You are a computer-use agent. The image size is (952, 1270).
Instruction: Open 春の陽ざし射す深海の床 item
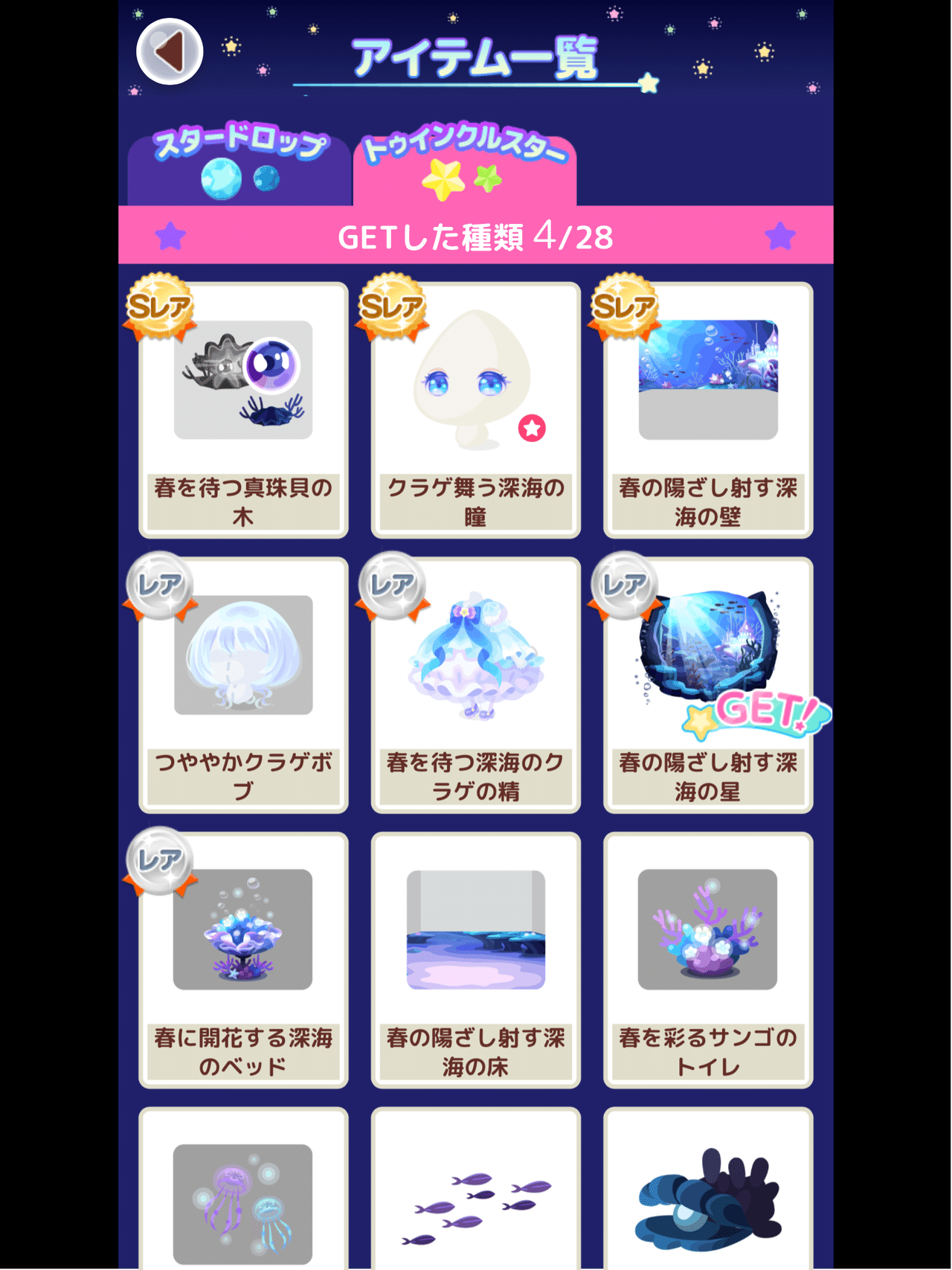click(475, 960)
